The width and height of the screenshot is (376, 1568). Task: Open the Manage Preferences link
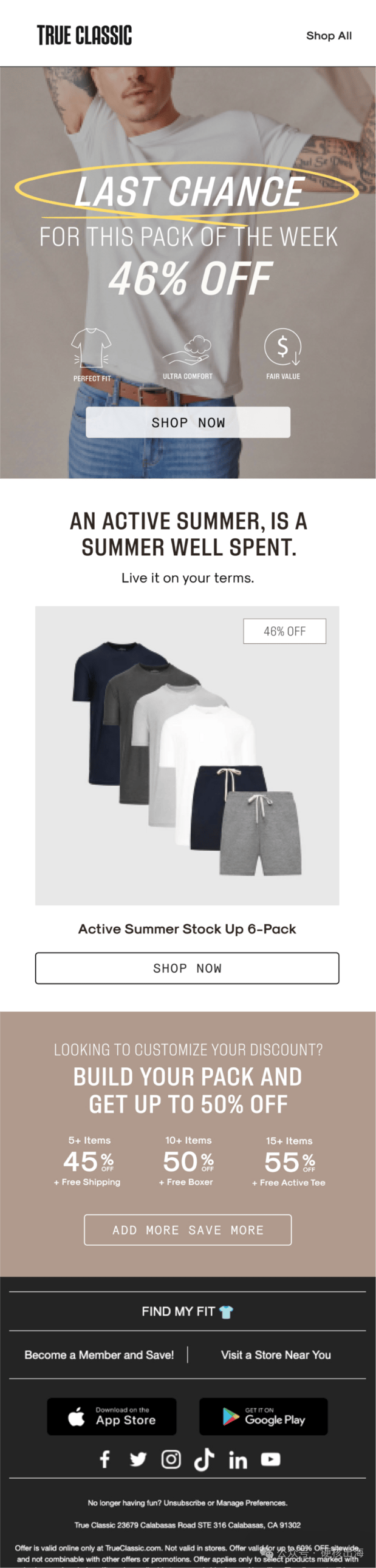251,1503
